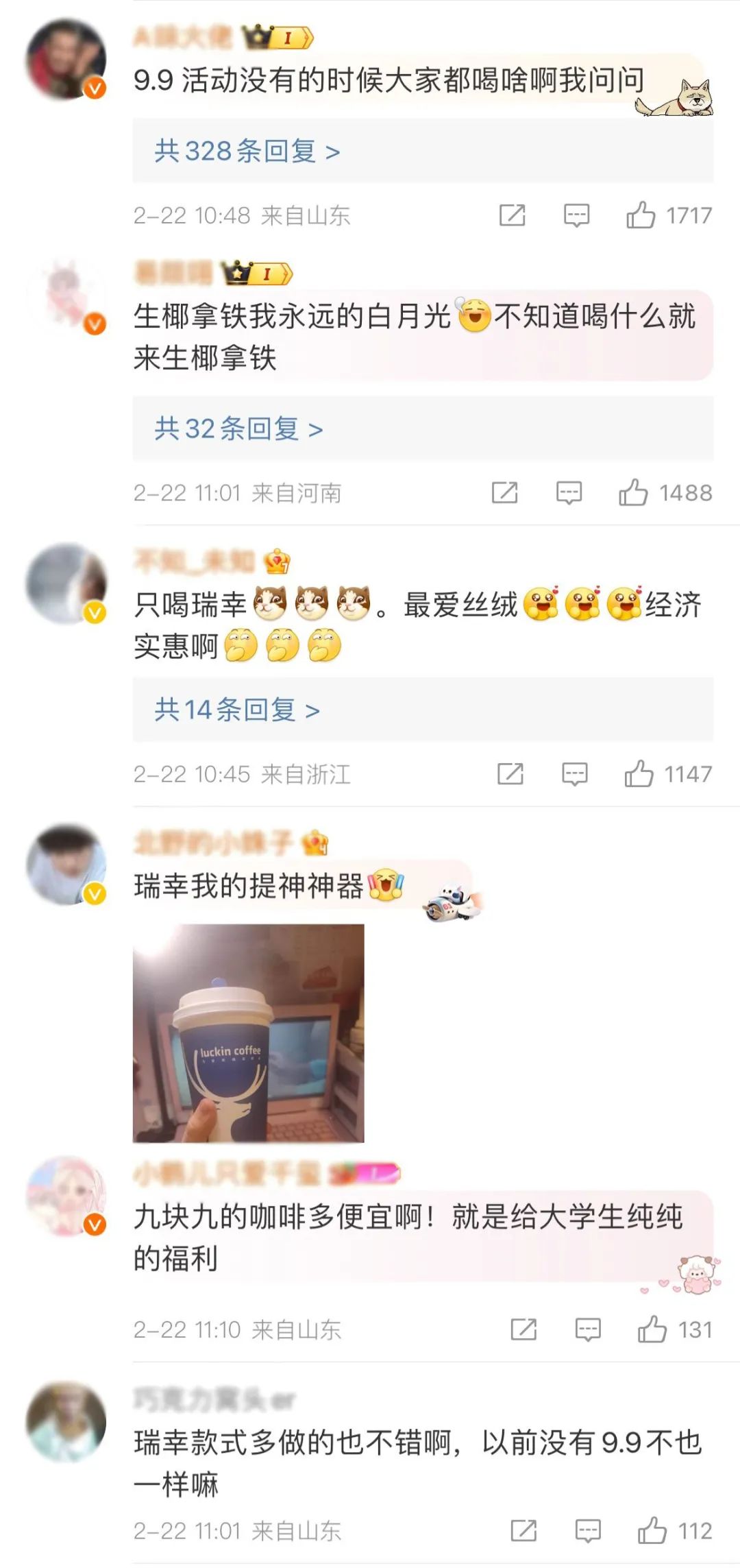The width and height of the screenshot is (740, 1568).
Task: Reply to the 九块九的咖啡 comment
Action: [587, 1329]
